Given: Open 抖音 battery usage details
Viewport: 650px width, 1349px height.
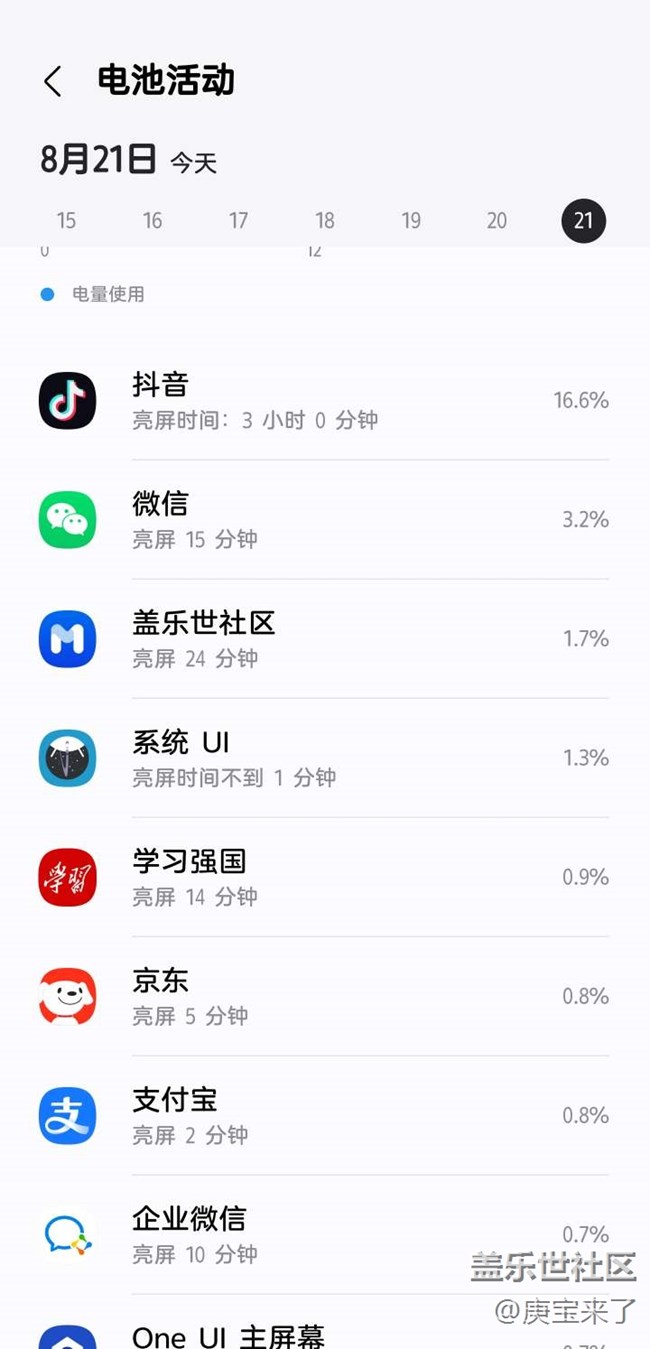Looking at the screenshot, I should pyautogui.click(x=325, y=401).
